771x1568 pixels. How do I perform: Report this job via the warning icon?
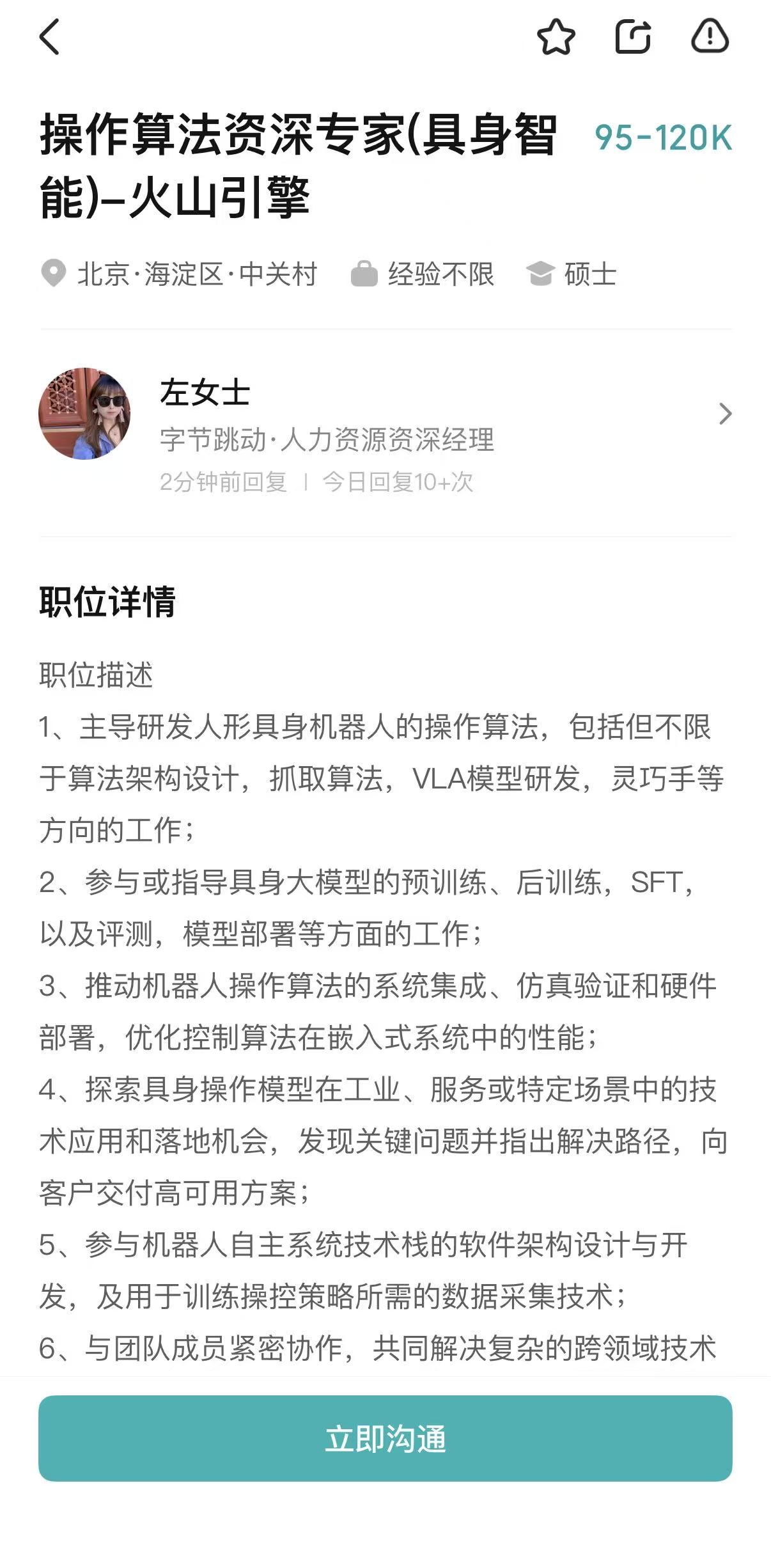(710, 36)
